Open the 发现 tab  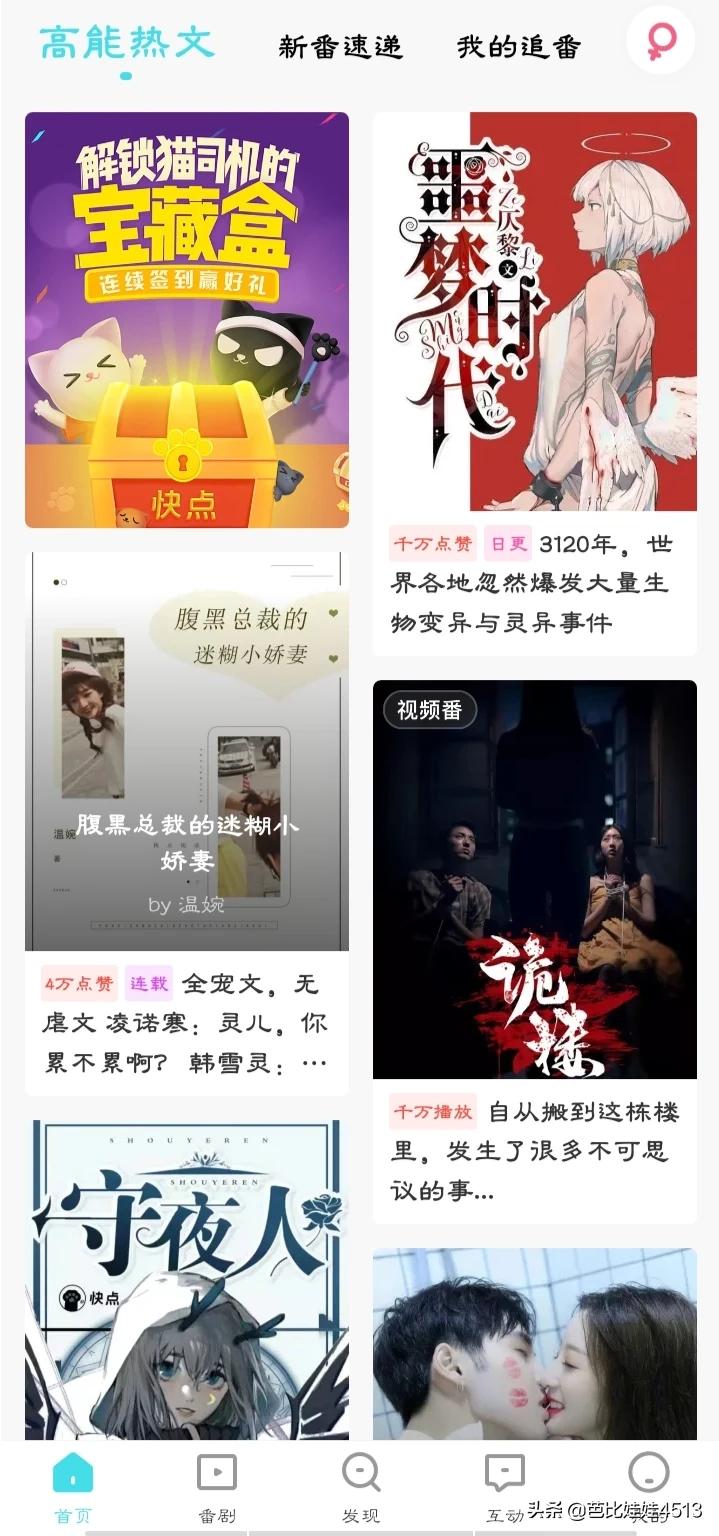pos(361,1487)
